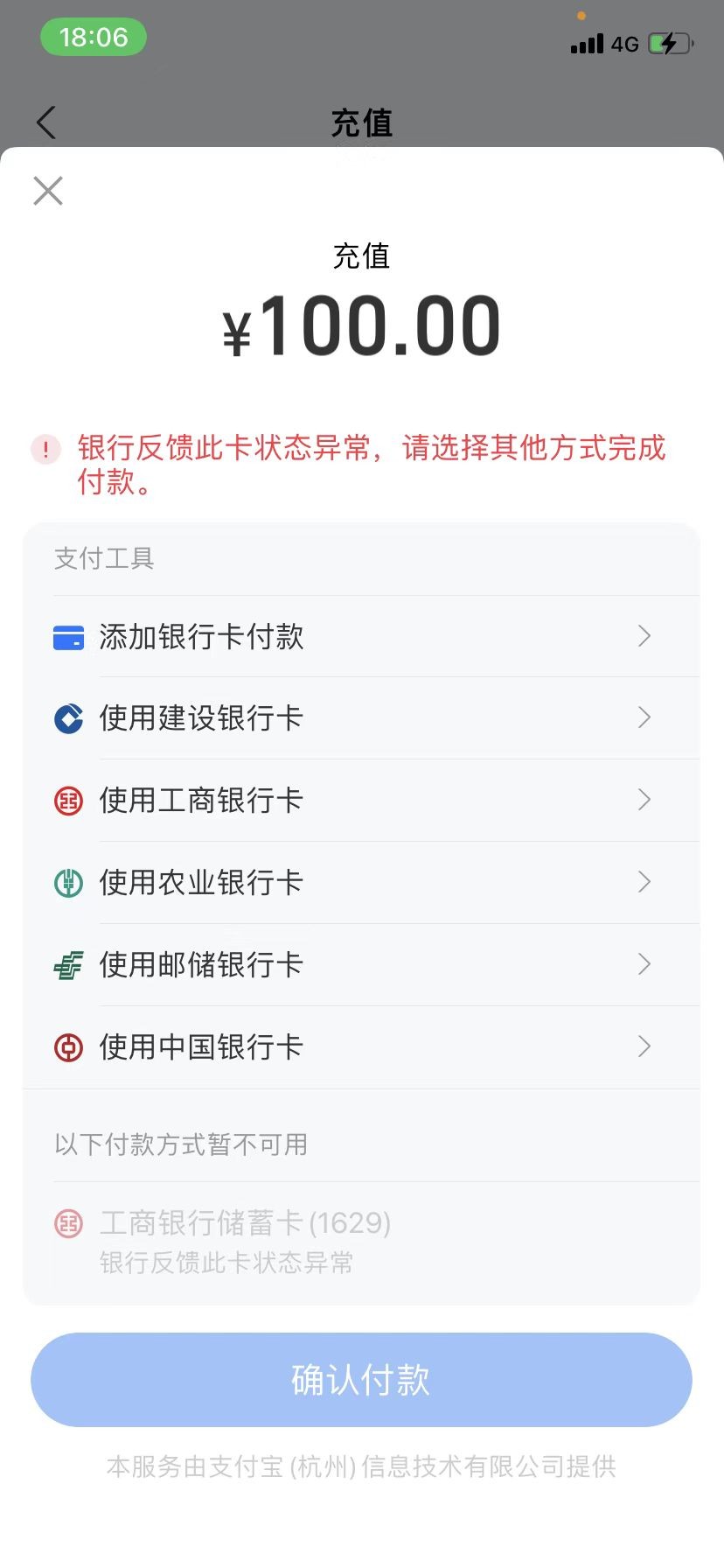Close the payment sheet with the X
This screenshot has width=724, height=1568.
(48, 191)
